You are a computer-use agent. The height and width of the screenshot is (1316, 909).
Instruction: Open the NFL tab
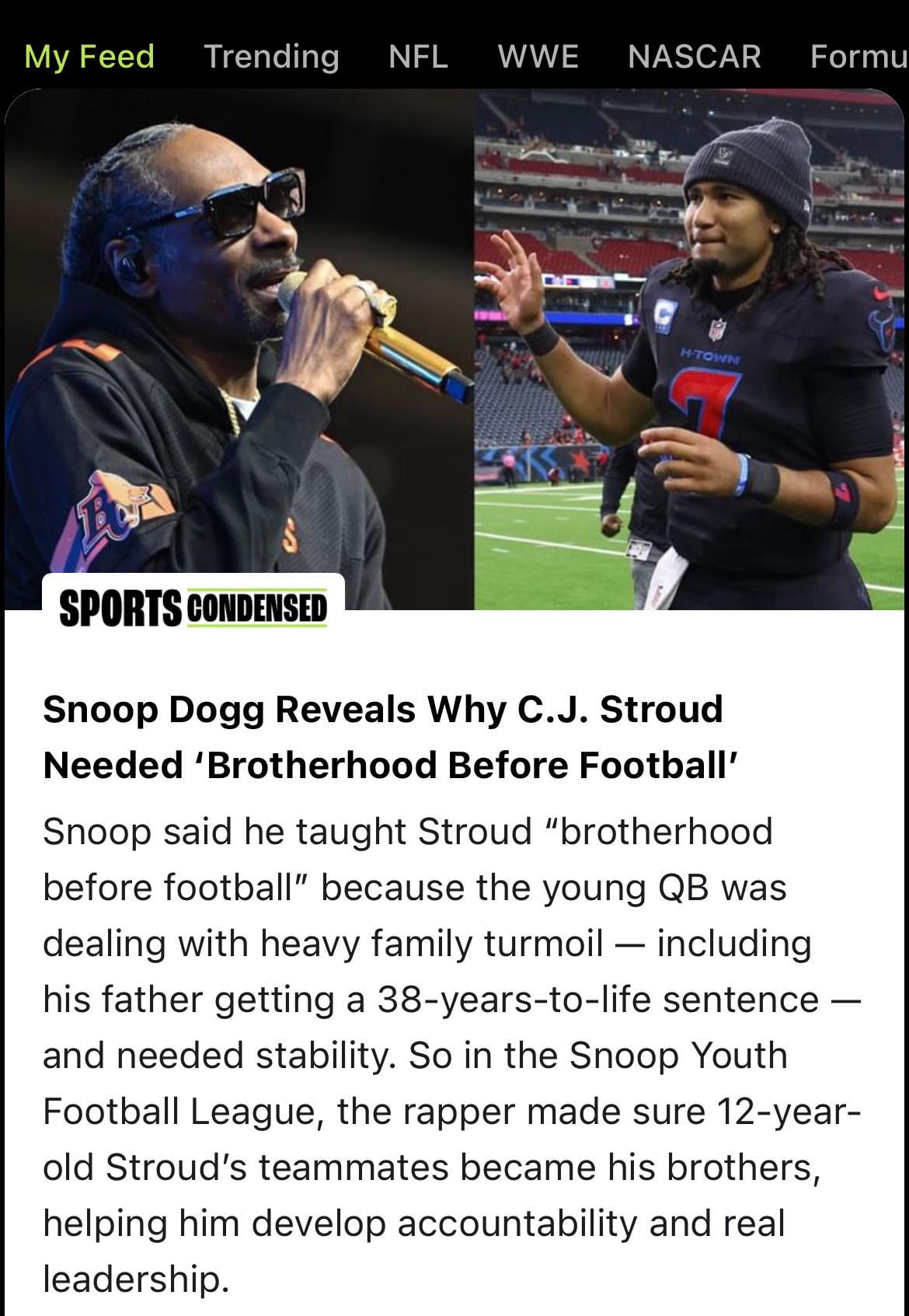tap(418, 57)
